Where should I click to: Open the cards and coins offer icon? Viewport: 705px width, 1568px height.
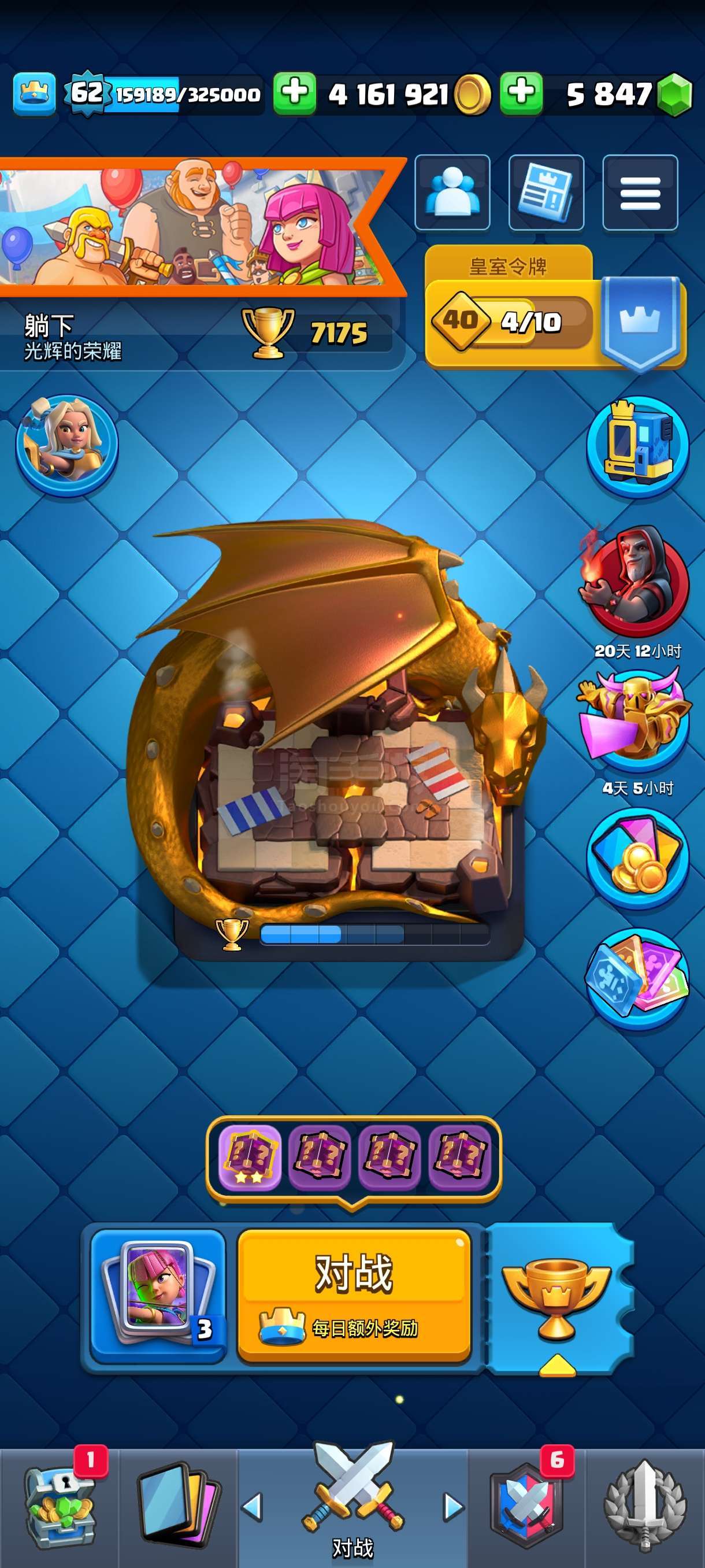637,858
